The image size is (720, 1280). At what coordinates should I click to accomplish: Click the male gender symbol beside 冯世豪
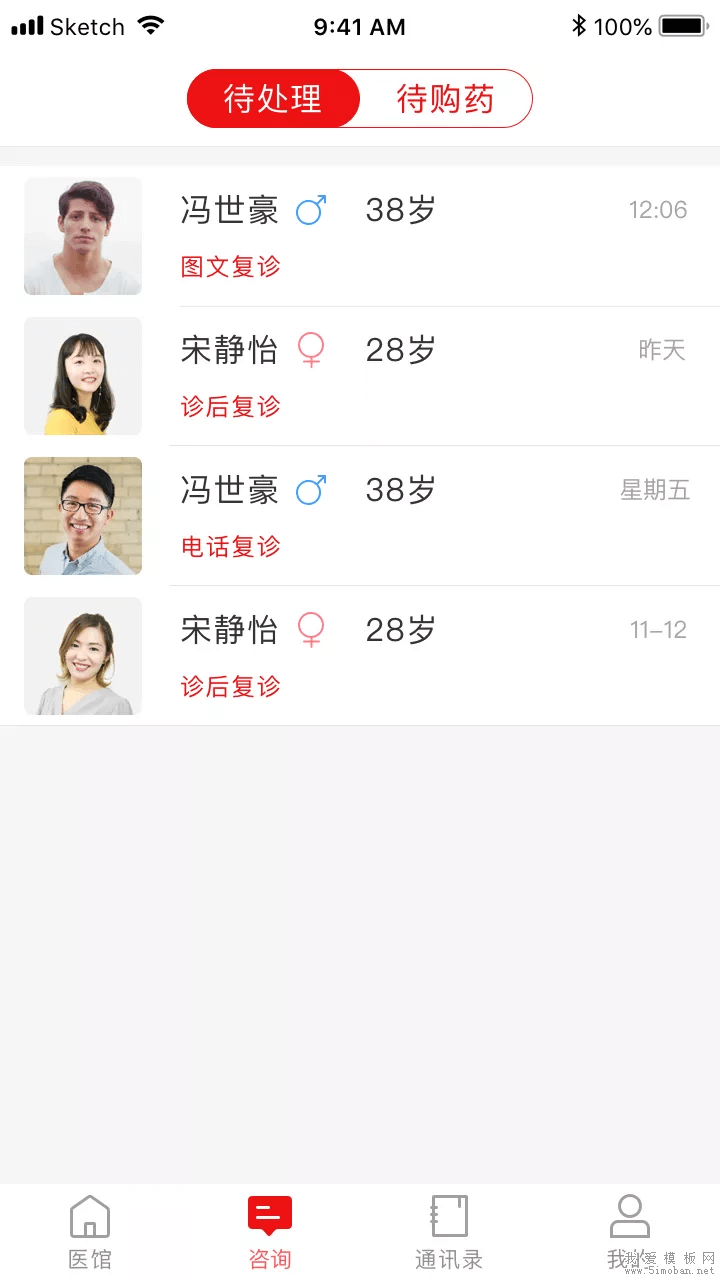tap(312, 210)
